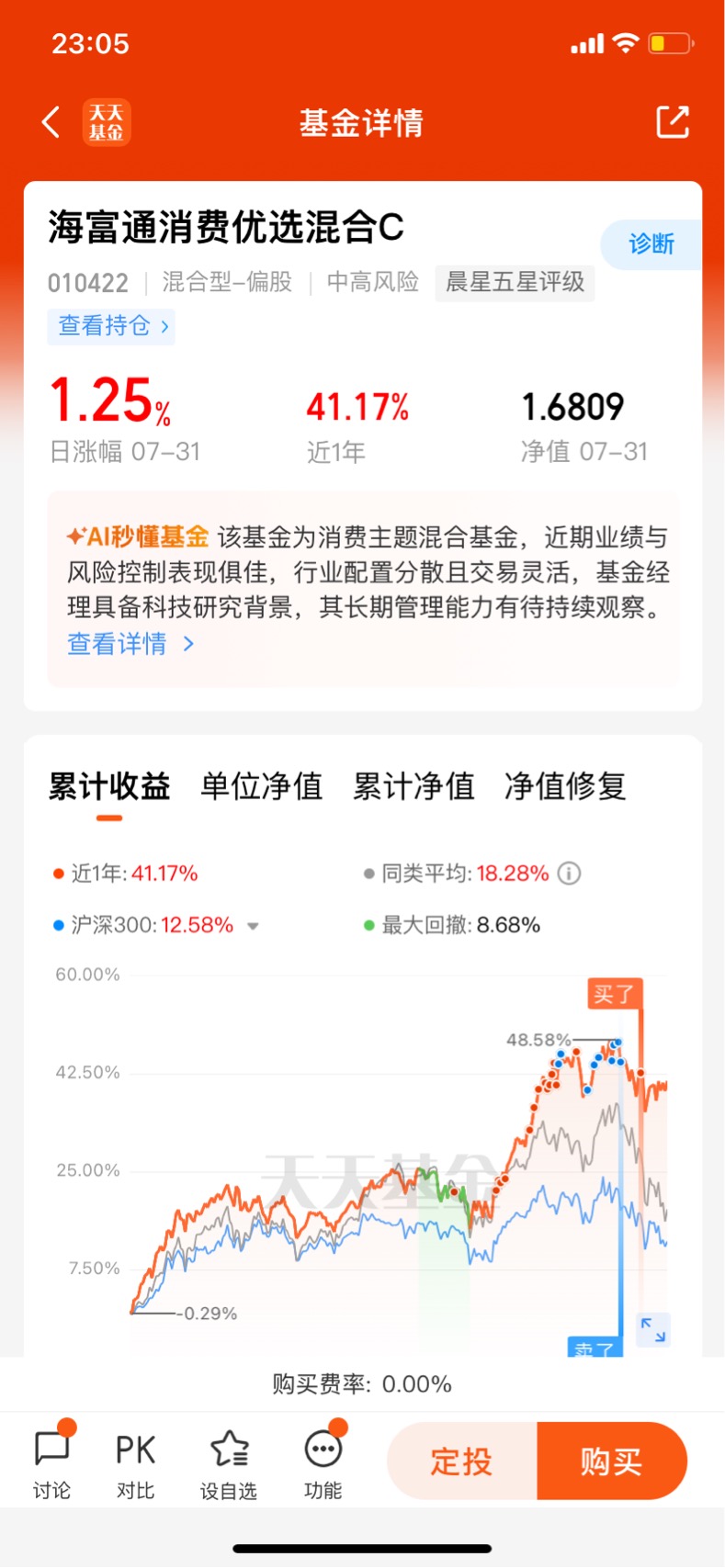Screen dimensions: 725x1568
Task: Go back using the top-left arrow
Action: point(51,122)
